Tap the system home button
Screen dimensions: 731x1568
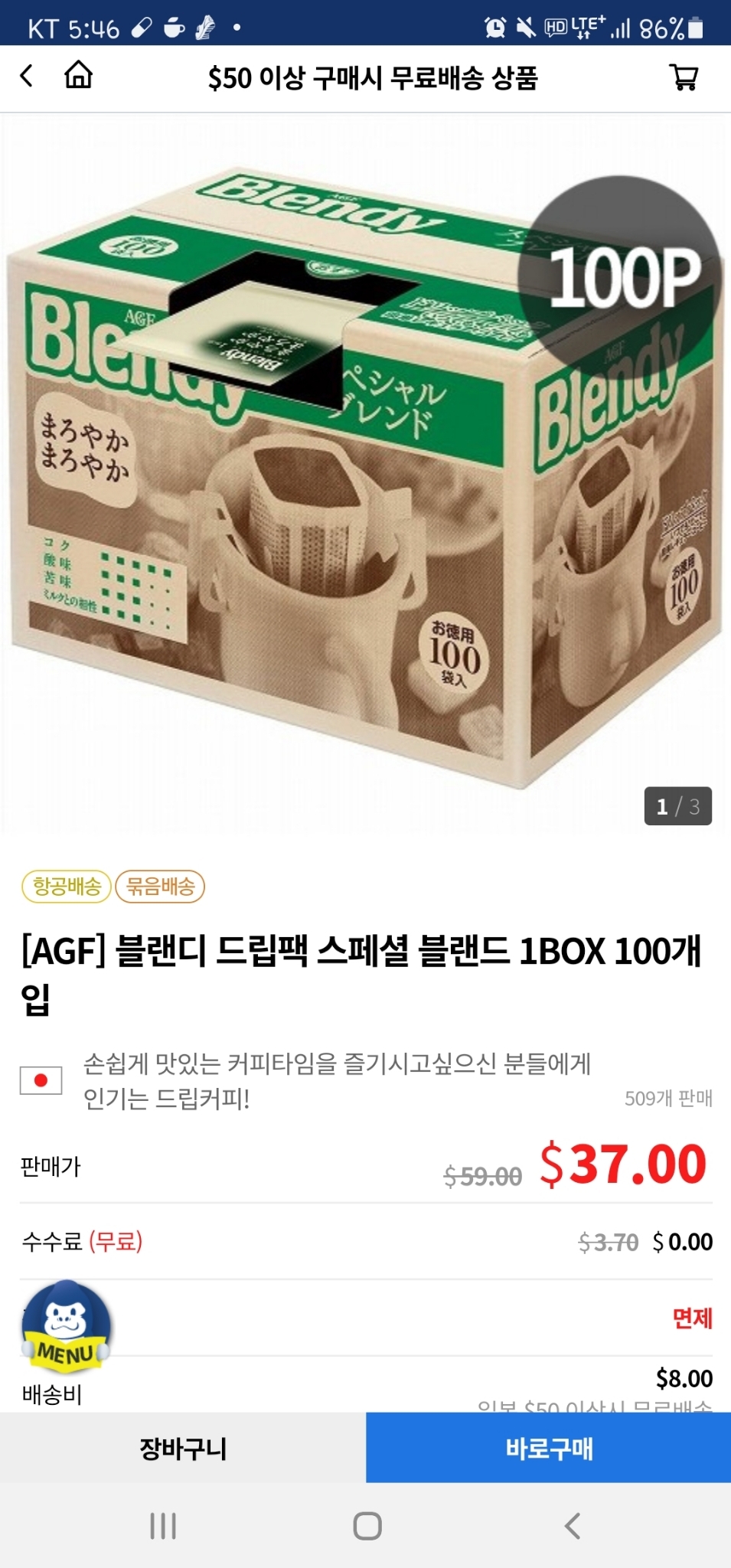point(367,1526)
